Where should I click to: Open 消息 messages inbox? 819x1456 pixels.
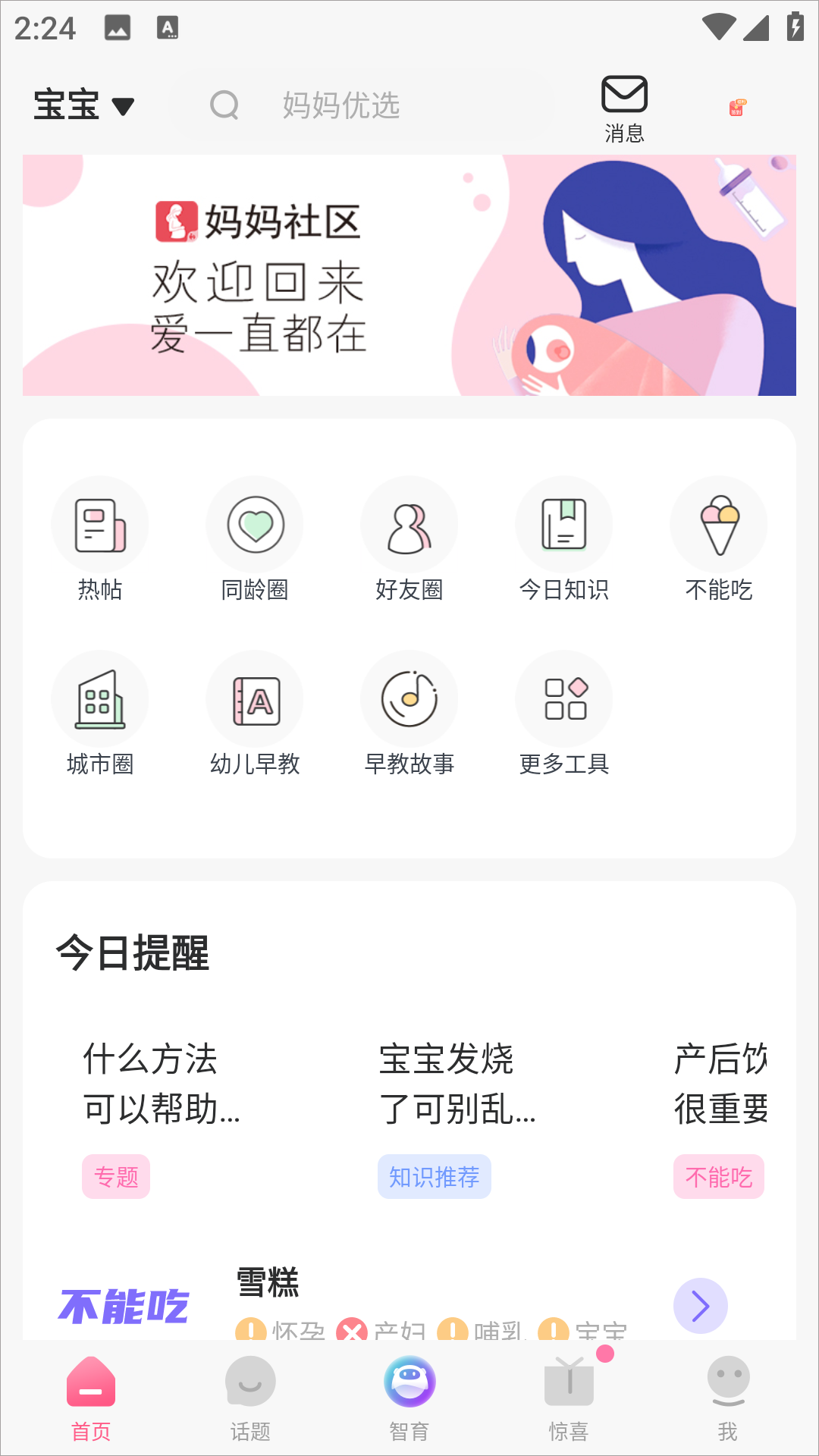click(624, 108)
